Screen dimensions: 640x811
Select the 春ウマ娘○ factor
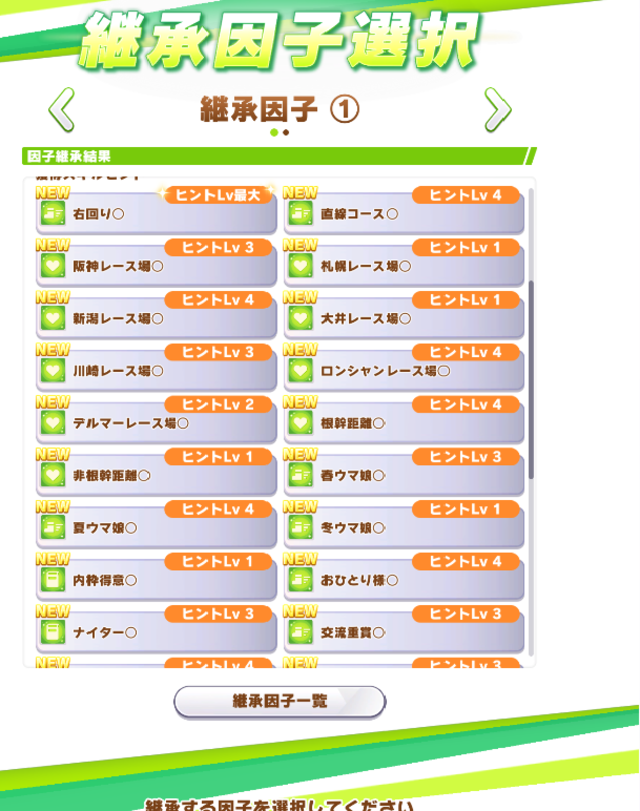(404, 471)
